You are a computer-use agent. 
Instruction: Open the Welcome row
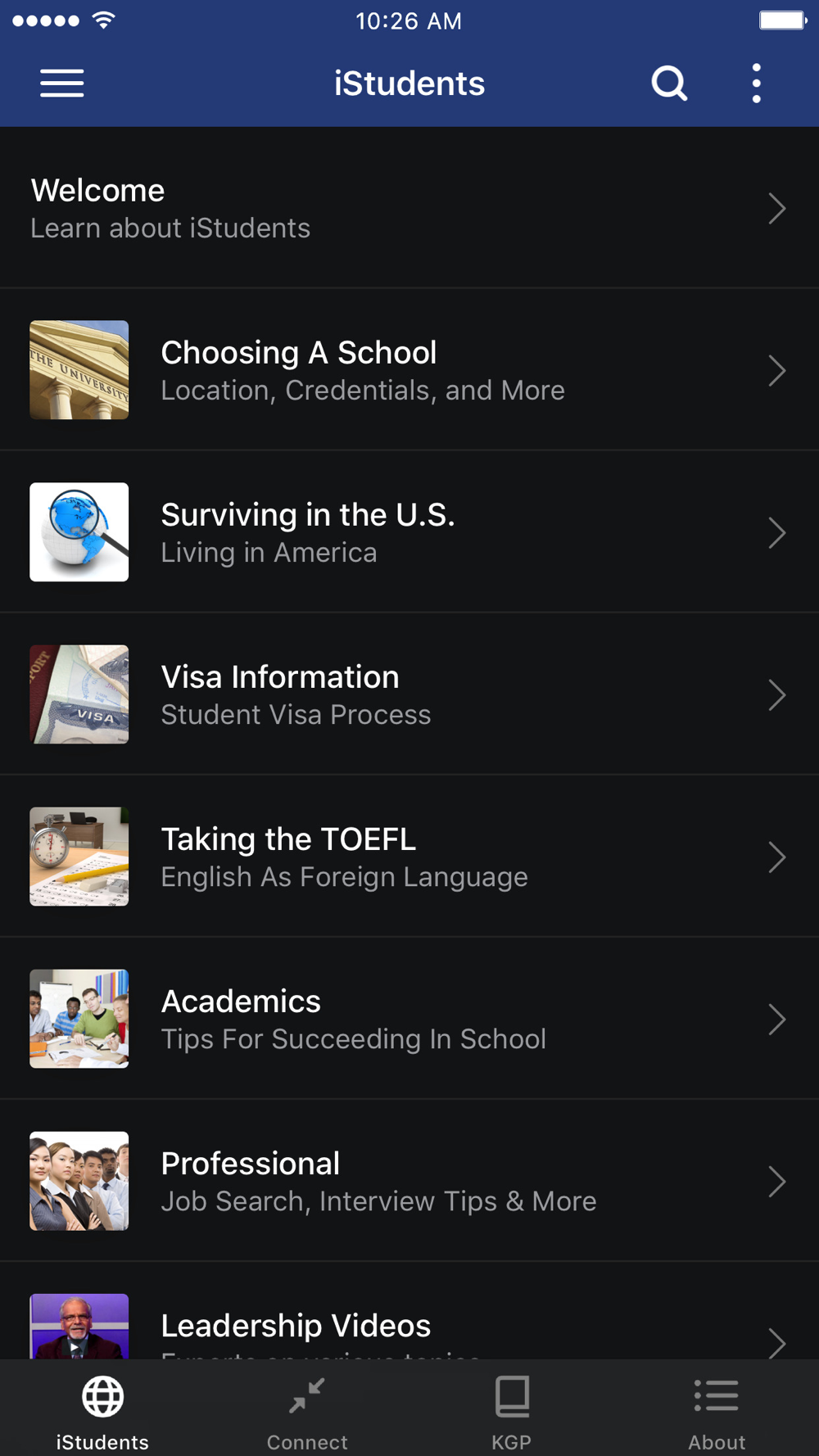pyautogui.click(x=409, y=208)
